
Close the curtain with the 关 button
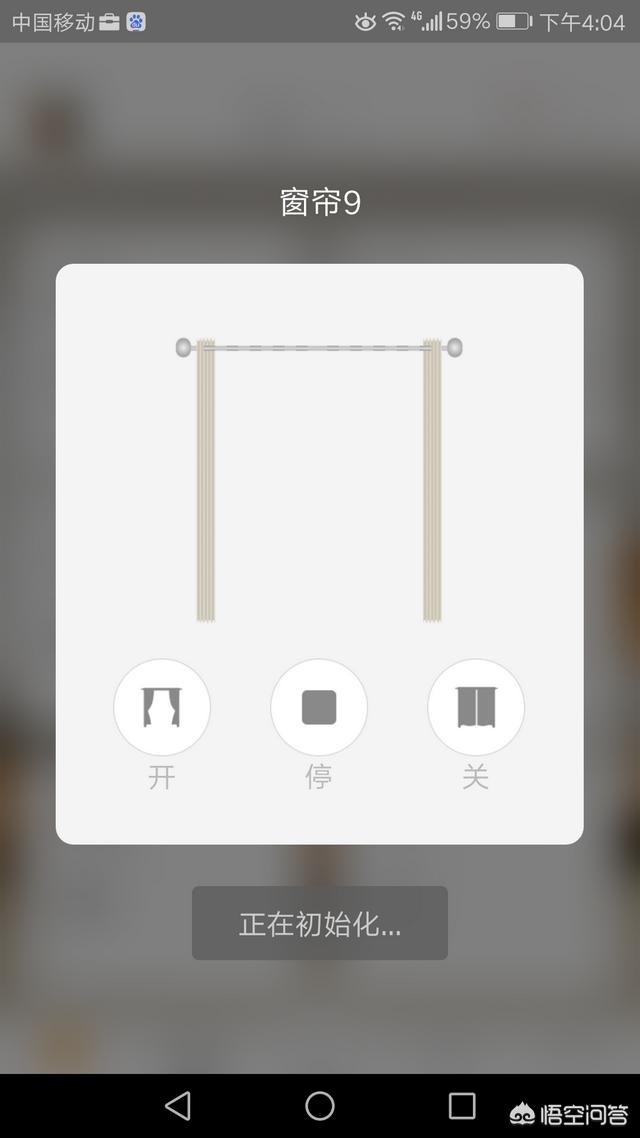(476, 707)
